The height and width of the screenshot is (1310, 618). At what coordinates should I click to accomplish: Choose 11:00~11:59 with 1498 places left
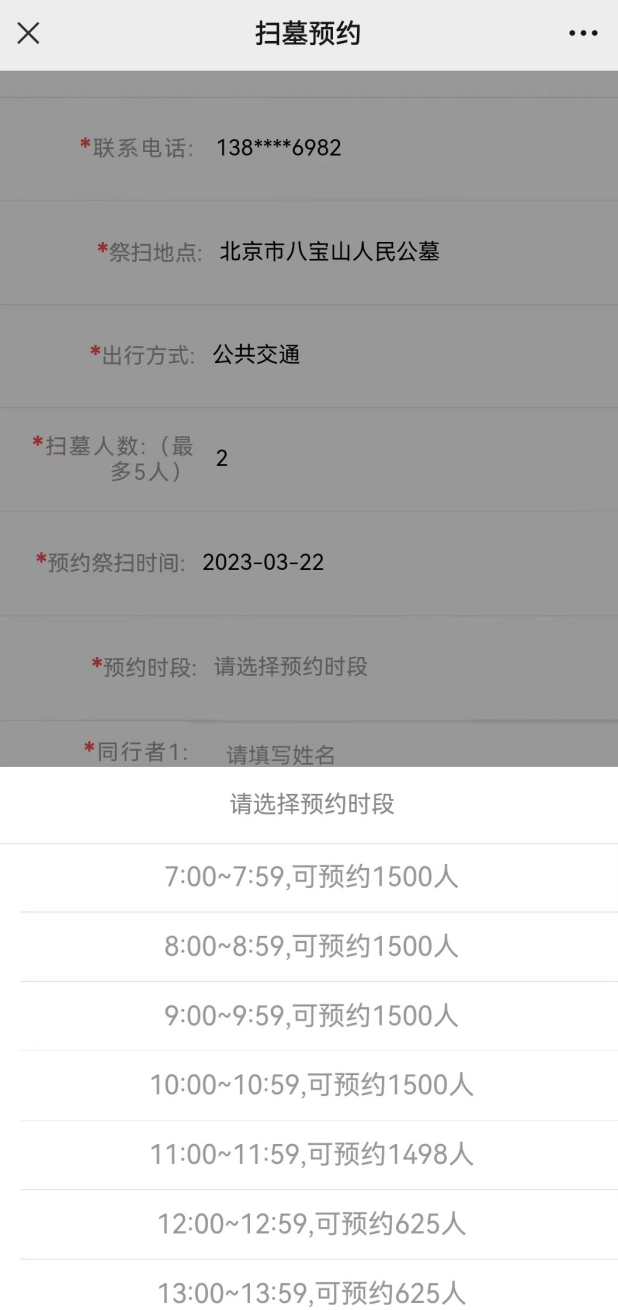(310, 1155)
